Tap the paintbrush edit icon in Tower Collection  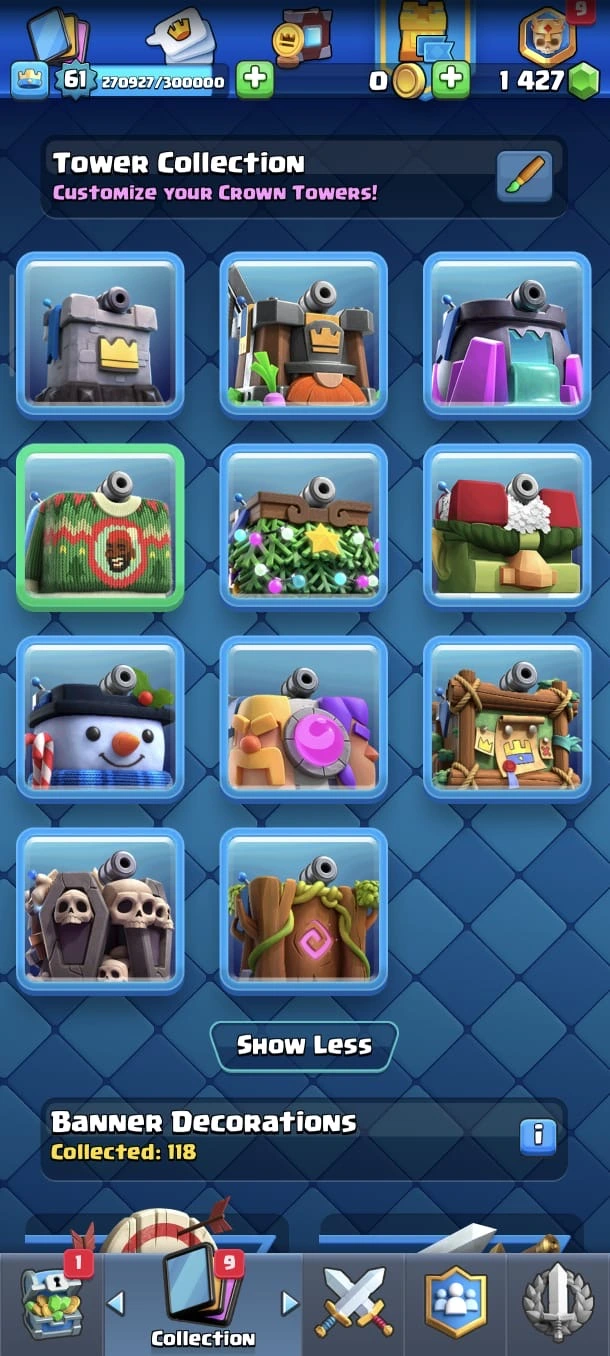point(525,177)
